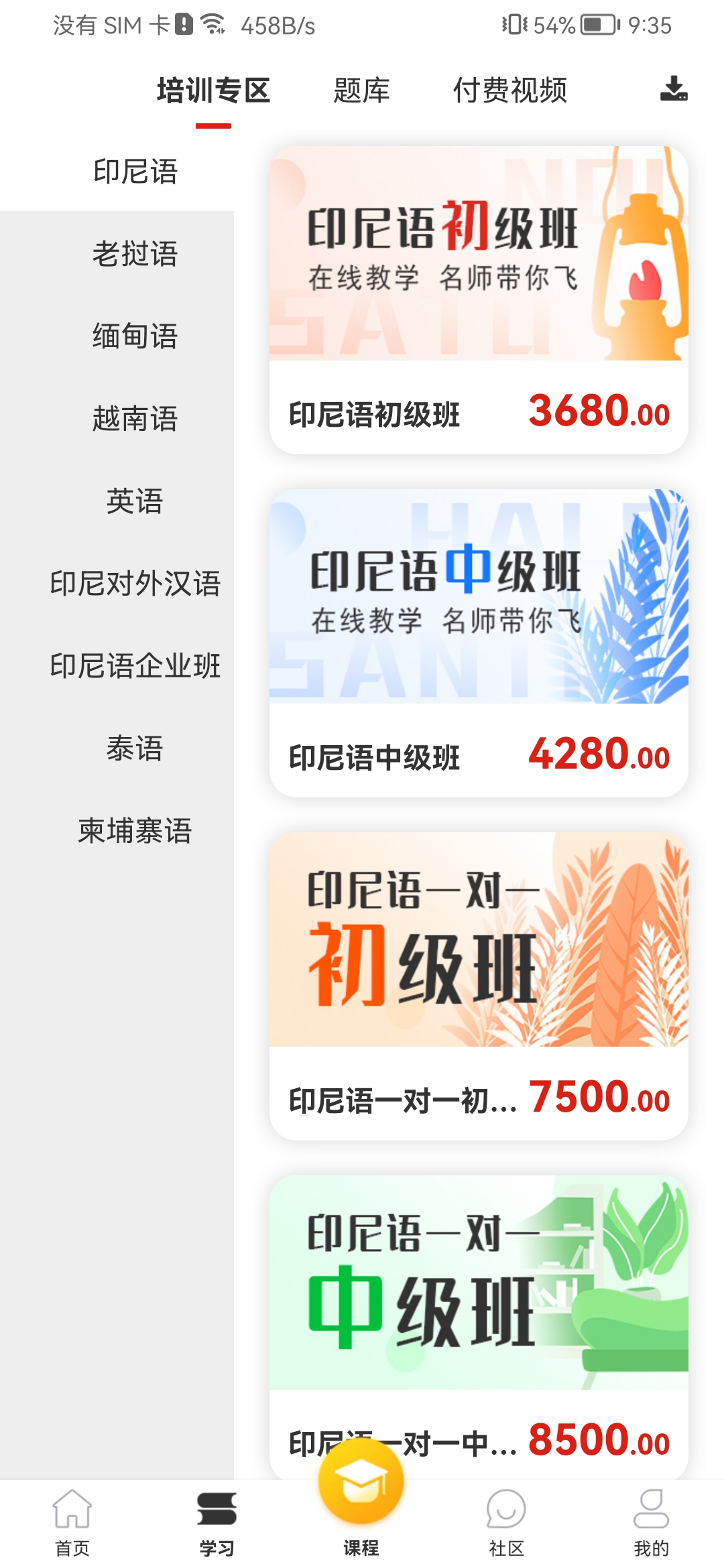Select 柬埔寨语 category
Screen dimensions: 724x1568
pos(135,831)
